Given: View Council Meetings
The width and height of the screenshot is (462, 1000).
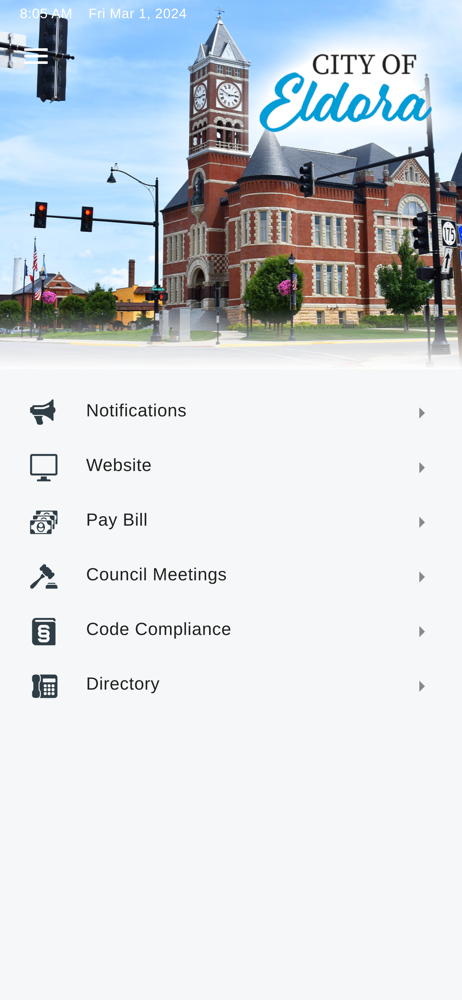Looking at the screenshot, I should tap(231, 575).
